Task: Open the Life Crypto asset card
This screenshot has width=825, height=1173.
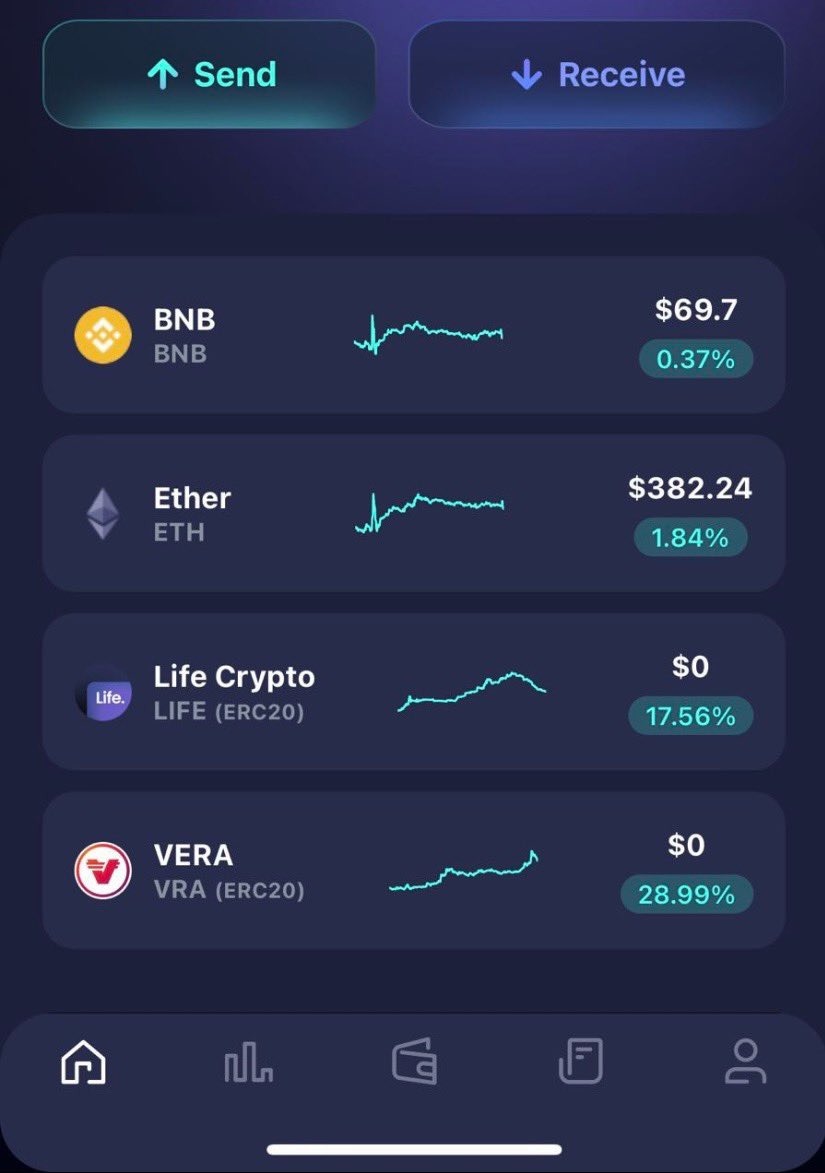Action: (413, 692)
